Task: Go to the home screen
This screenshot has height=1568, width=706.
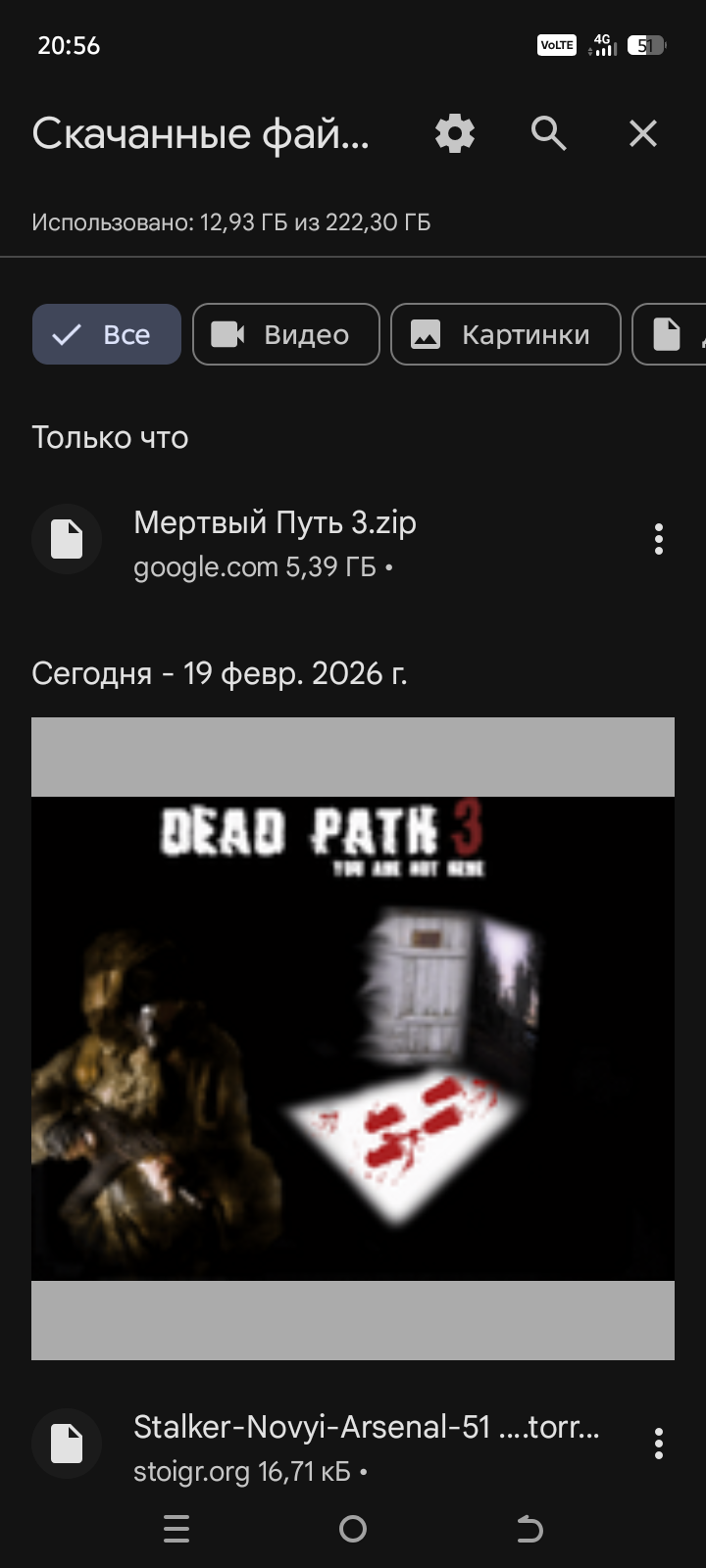Action: click(353, 1529)
